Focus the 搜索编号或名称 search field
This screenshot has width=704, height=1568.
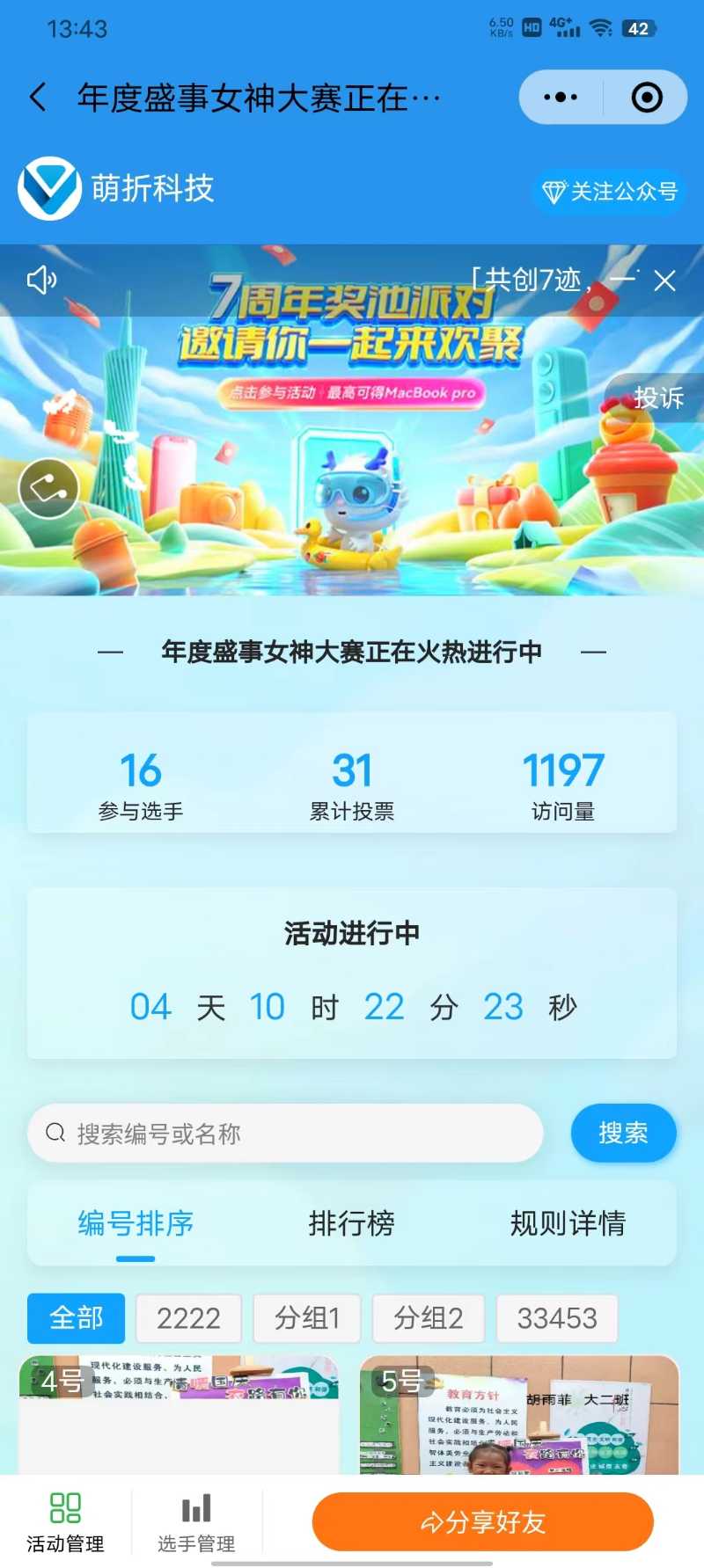pos(290,1134)
